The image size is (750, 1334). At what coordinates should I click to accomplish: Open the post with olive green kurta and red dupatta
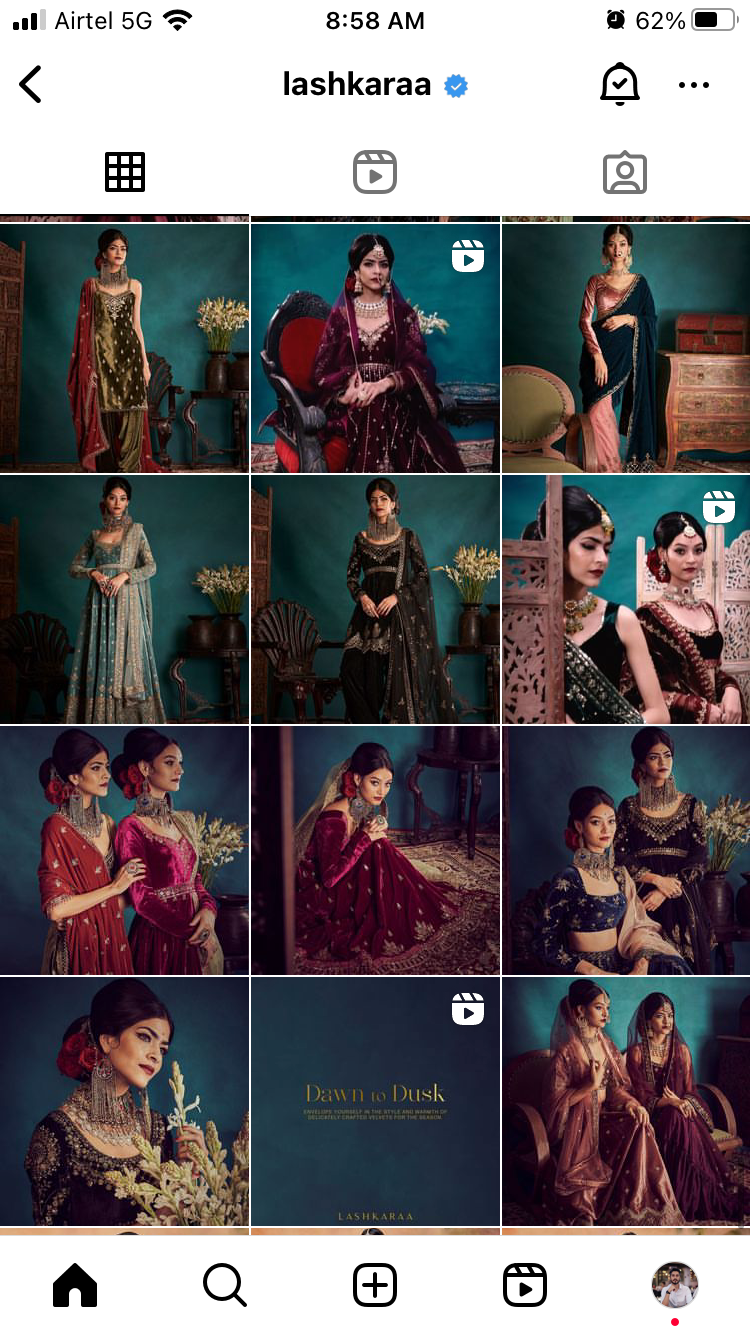click(x=124, y=347)
